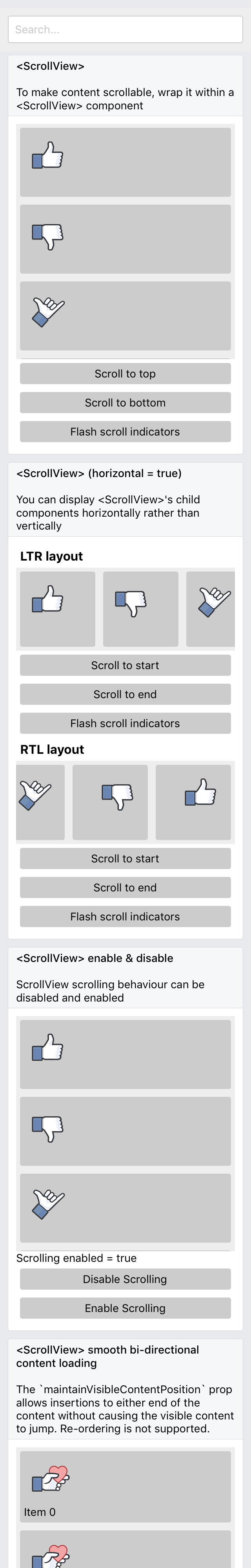Tap the Scroll to bottom button
Image resolution: width=251 pixels, height=1568 pixels.
125,403
